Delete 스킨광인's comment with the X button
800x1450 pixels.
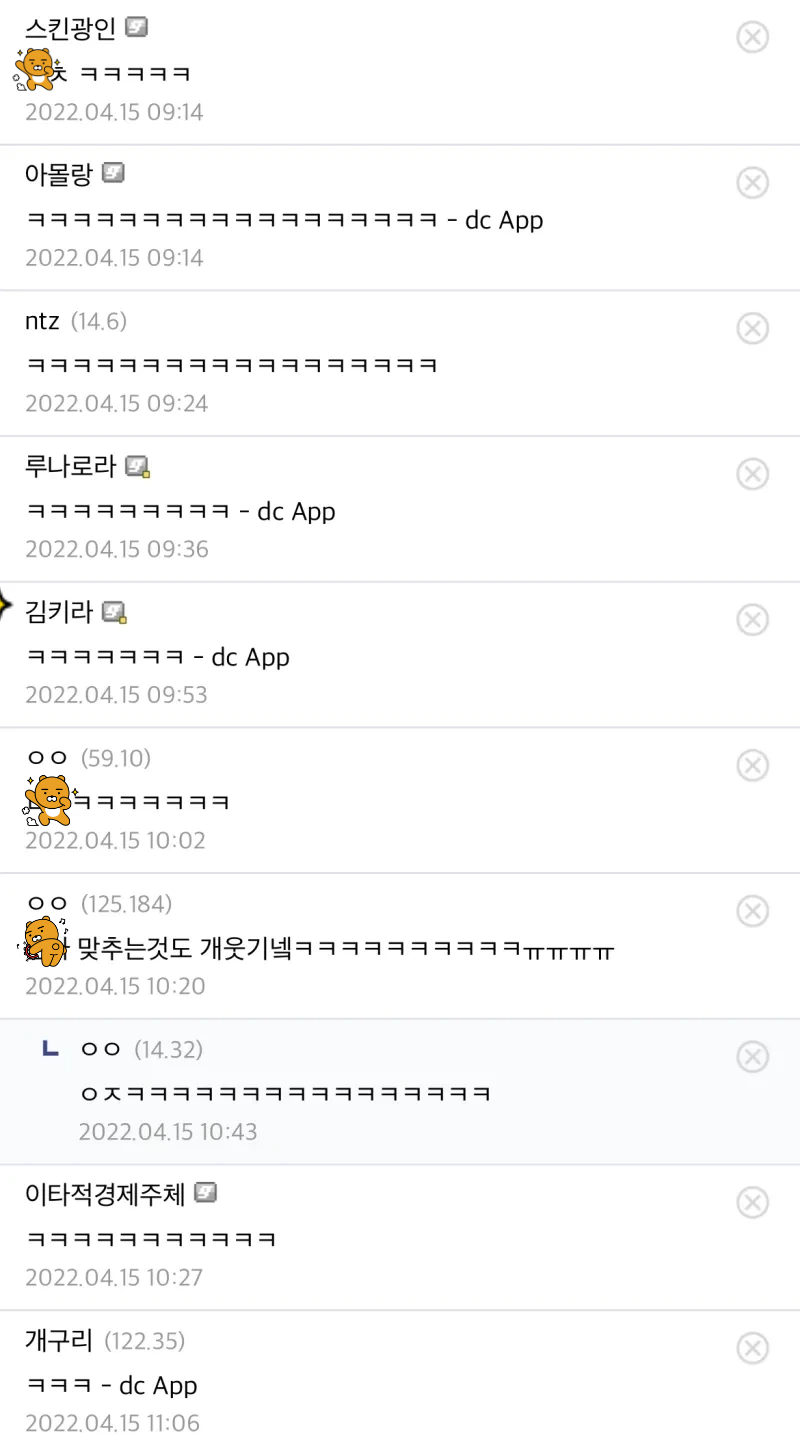pyautogui.click(x=753, y=37)
